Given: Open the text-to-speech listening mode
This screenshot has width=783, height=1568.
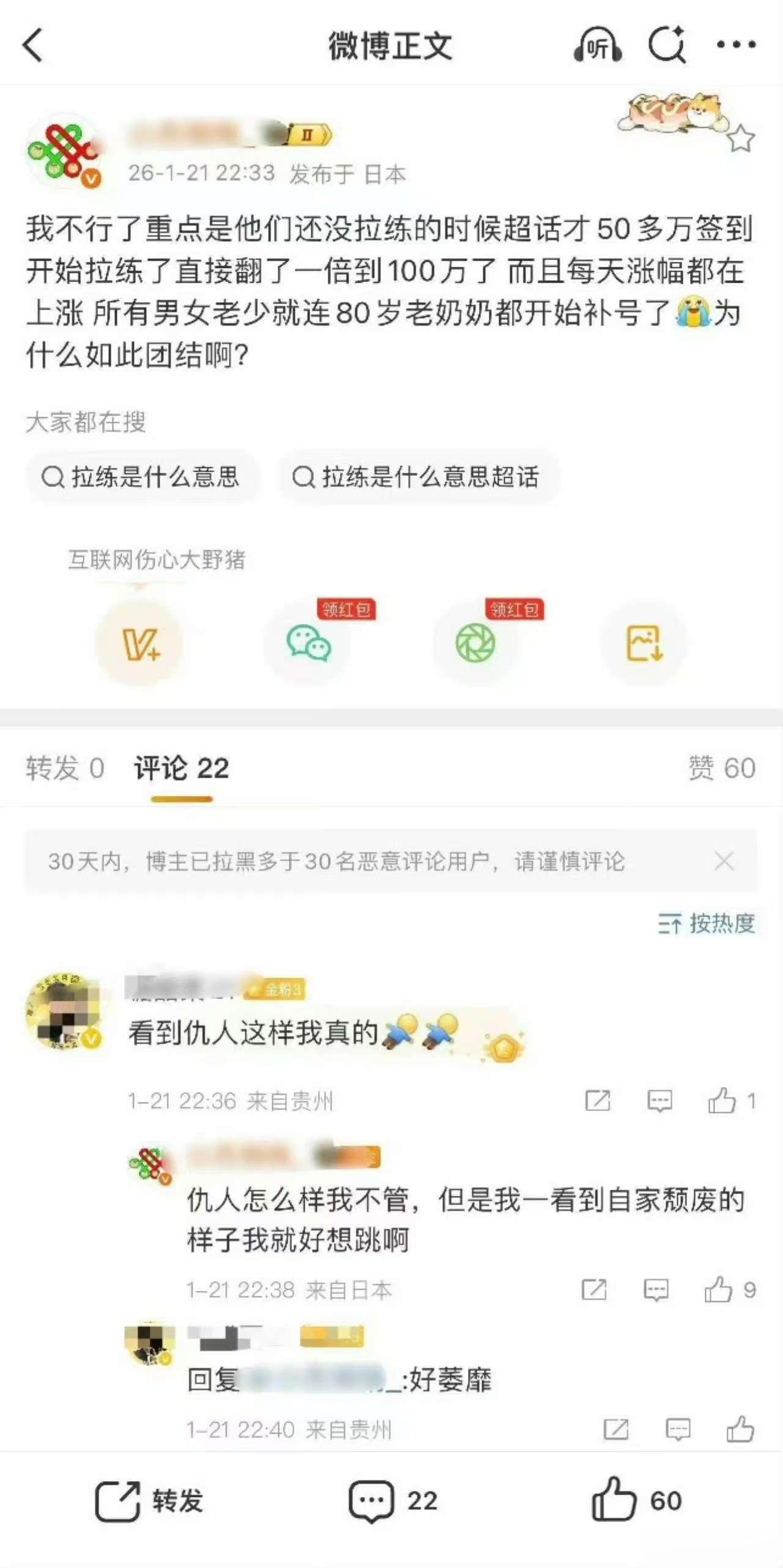Looking at the screenshot, I should pos(596,45).
